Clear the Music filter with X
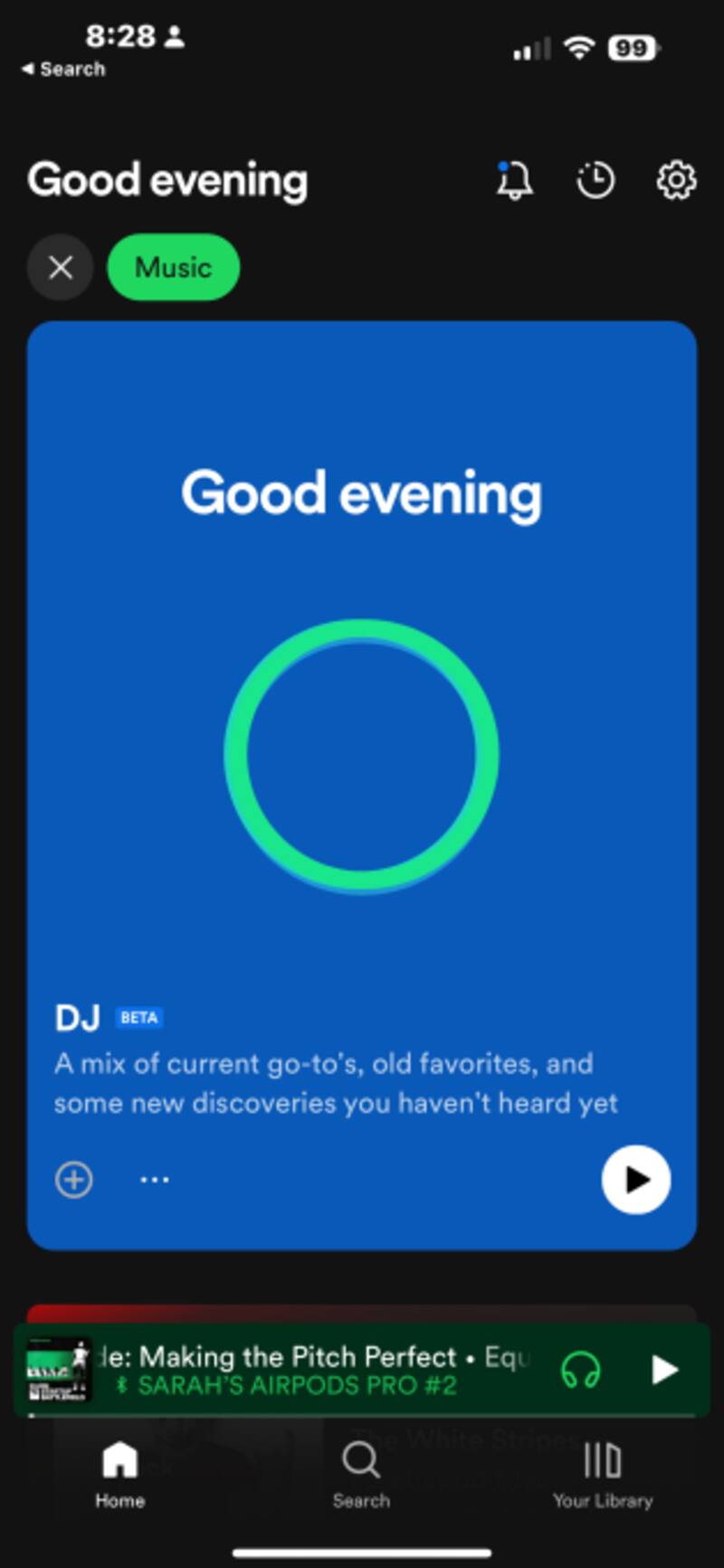The image size is (724, 1568). pos(61,267)
